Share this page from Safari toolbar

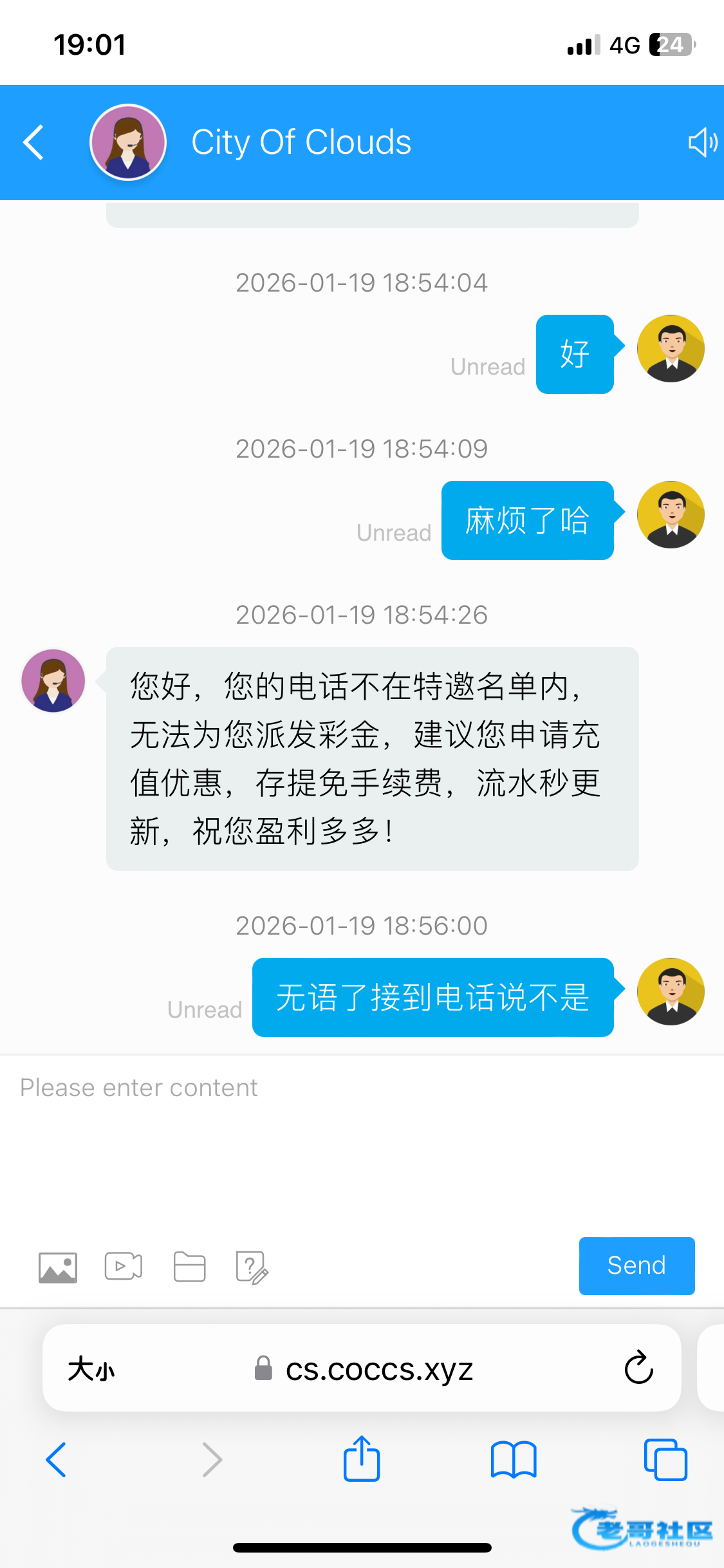362,1459
